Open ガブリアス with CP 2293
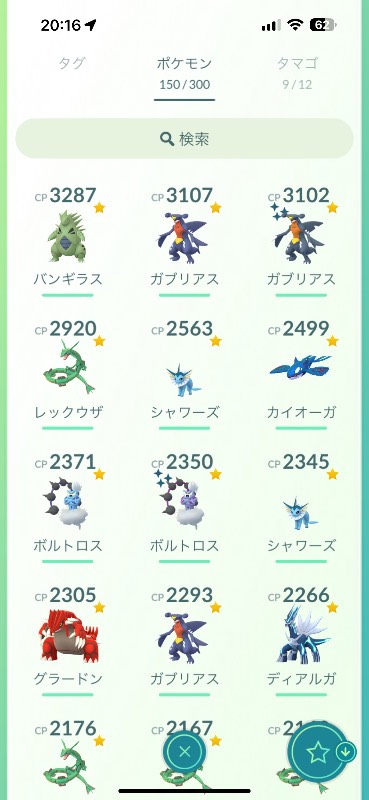The image size is (369, 800). point(184,640)
